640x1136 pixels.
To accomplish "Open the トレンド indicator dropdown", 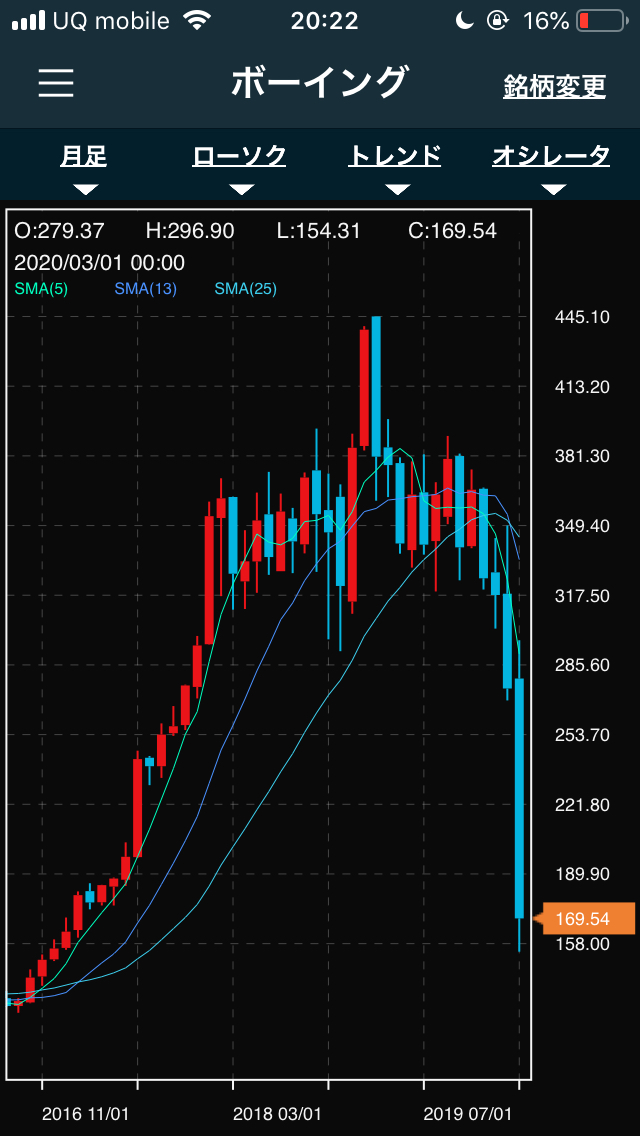I will click(x=395, y=165).
